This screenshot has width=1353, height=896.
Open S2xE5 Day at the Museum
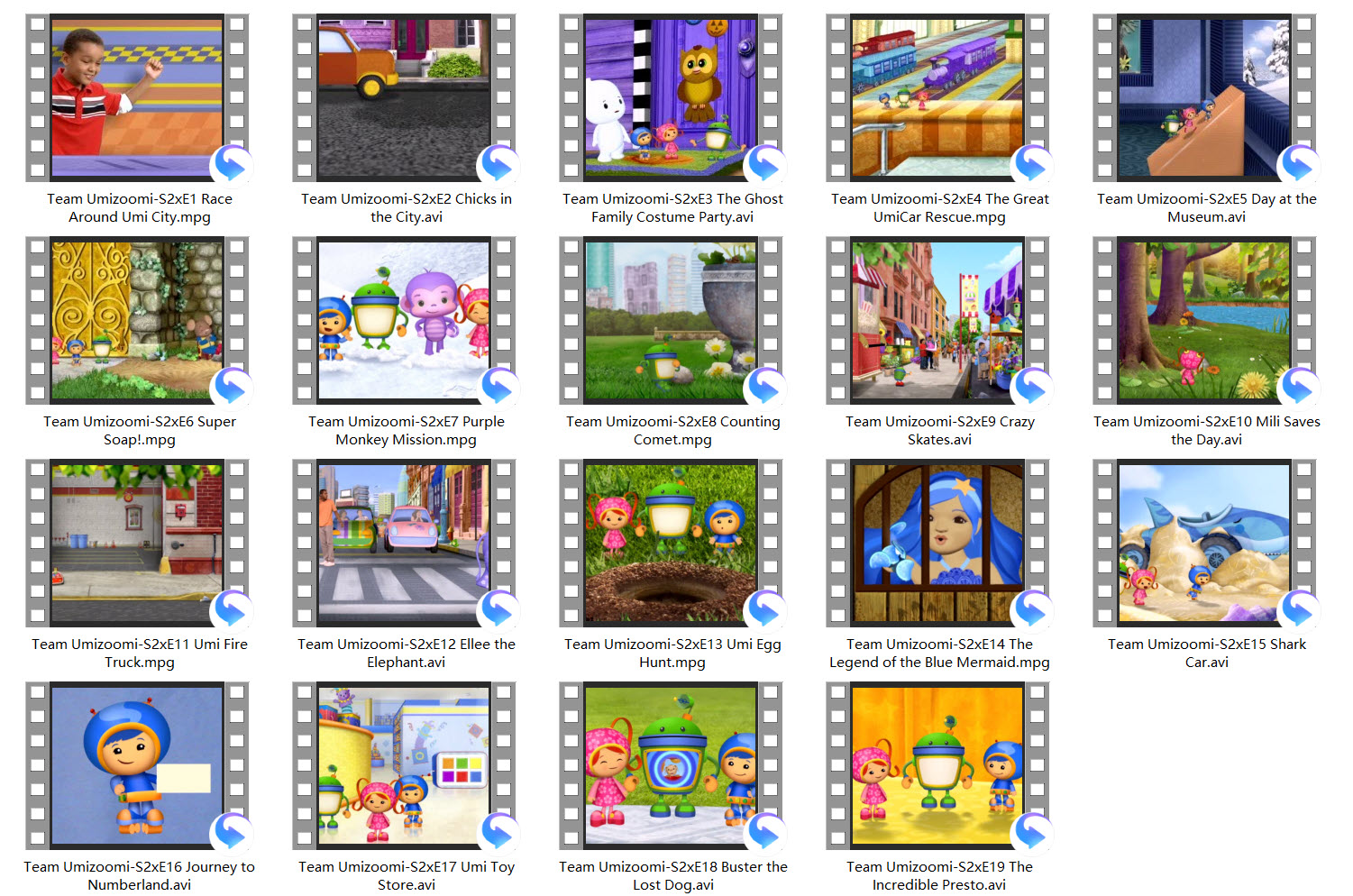pyautogui.click(x=1204, y=98)
